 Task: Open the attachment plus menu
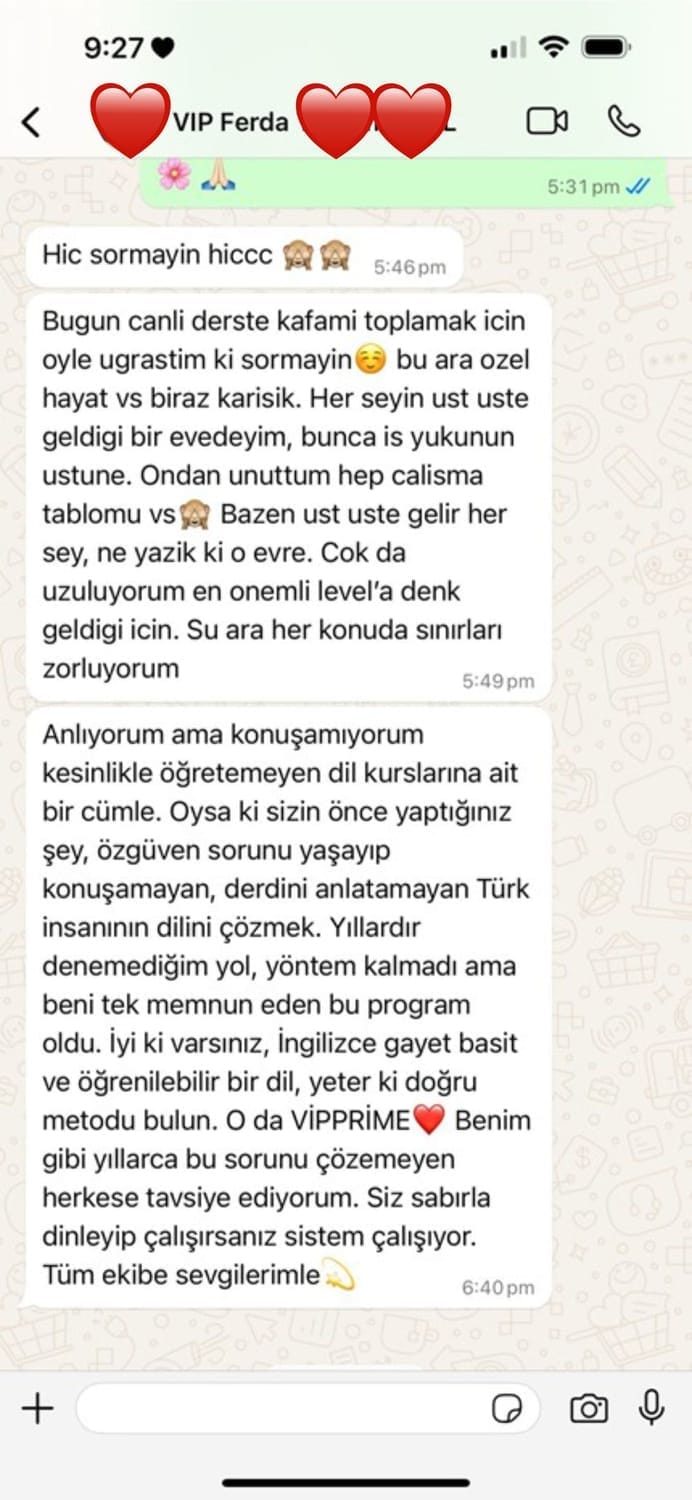37,1409
